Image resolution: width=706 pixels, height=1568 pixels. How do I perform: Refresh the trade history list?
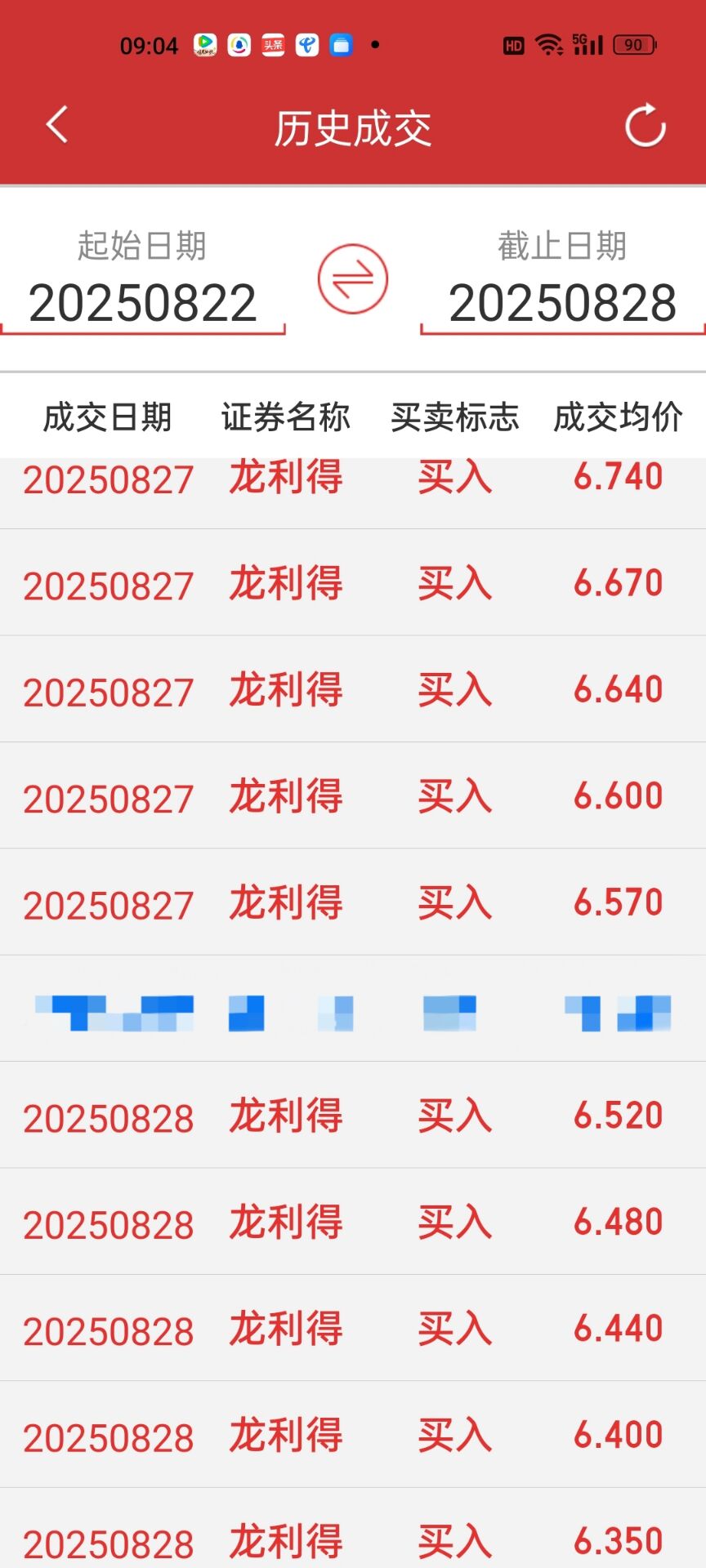coord(645,126)
